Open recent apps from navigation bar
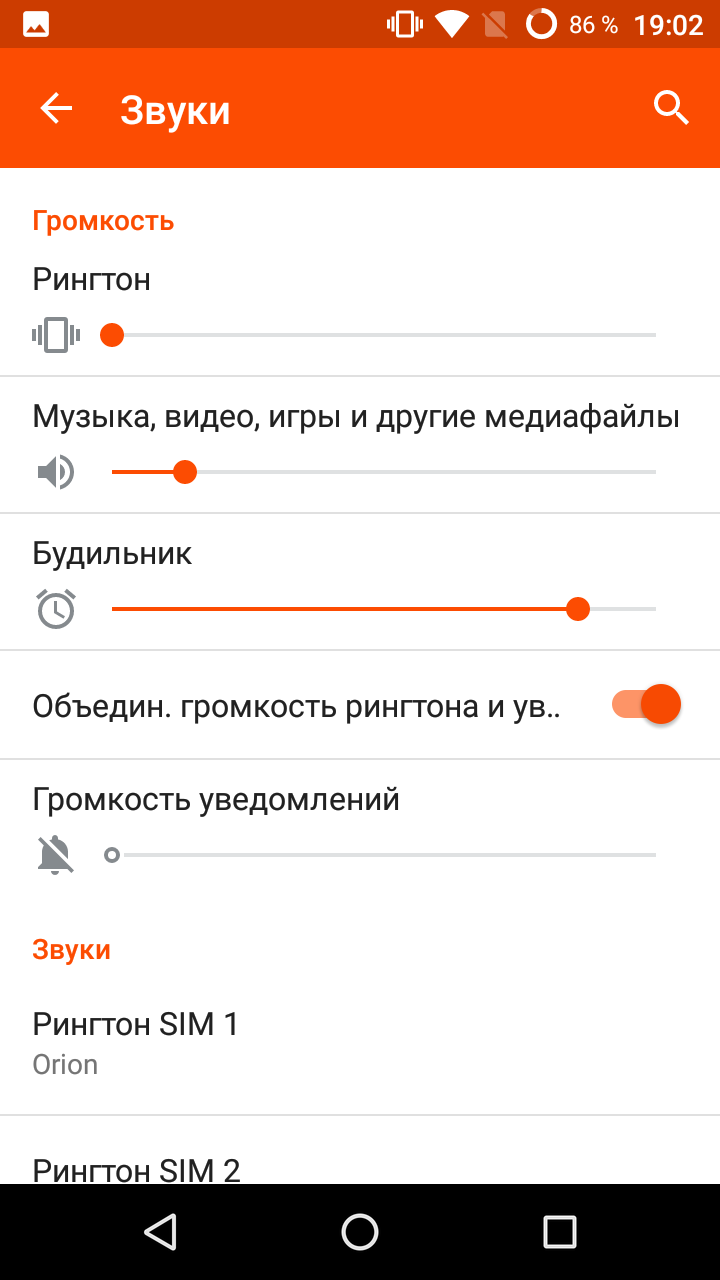This screenshot has height=1280, width=720. coord(560,1232)
